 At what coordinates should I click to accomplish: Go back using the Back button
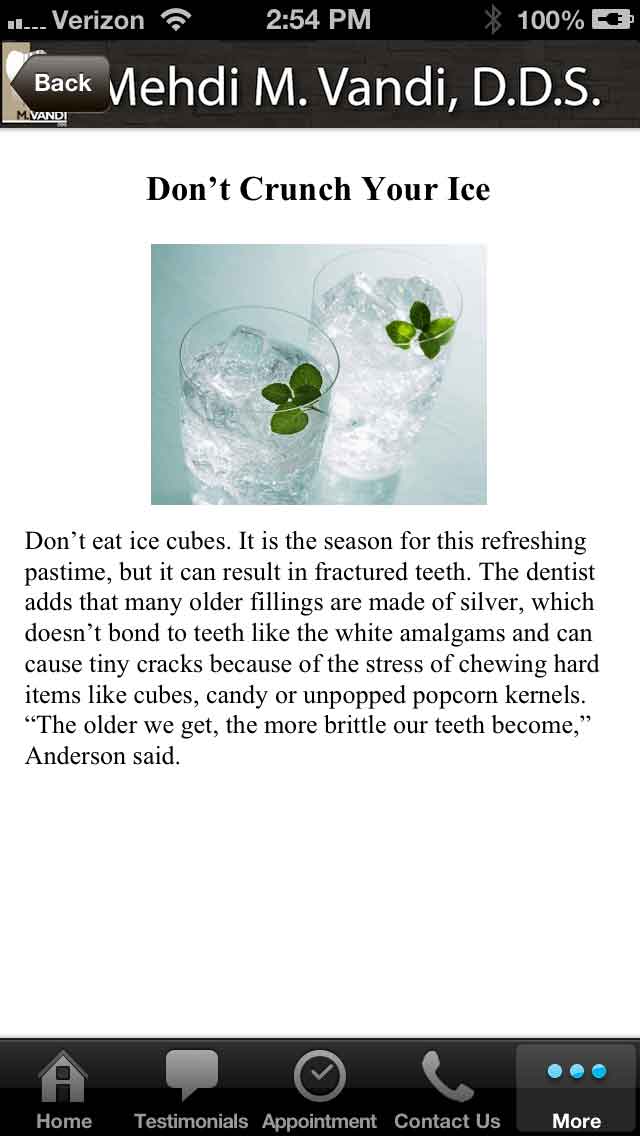pyautogui.click(x=58, y=84)
